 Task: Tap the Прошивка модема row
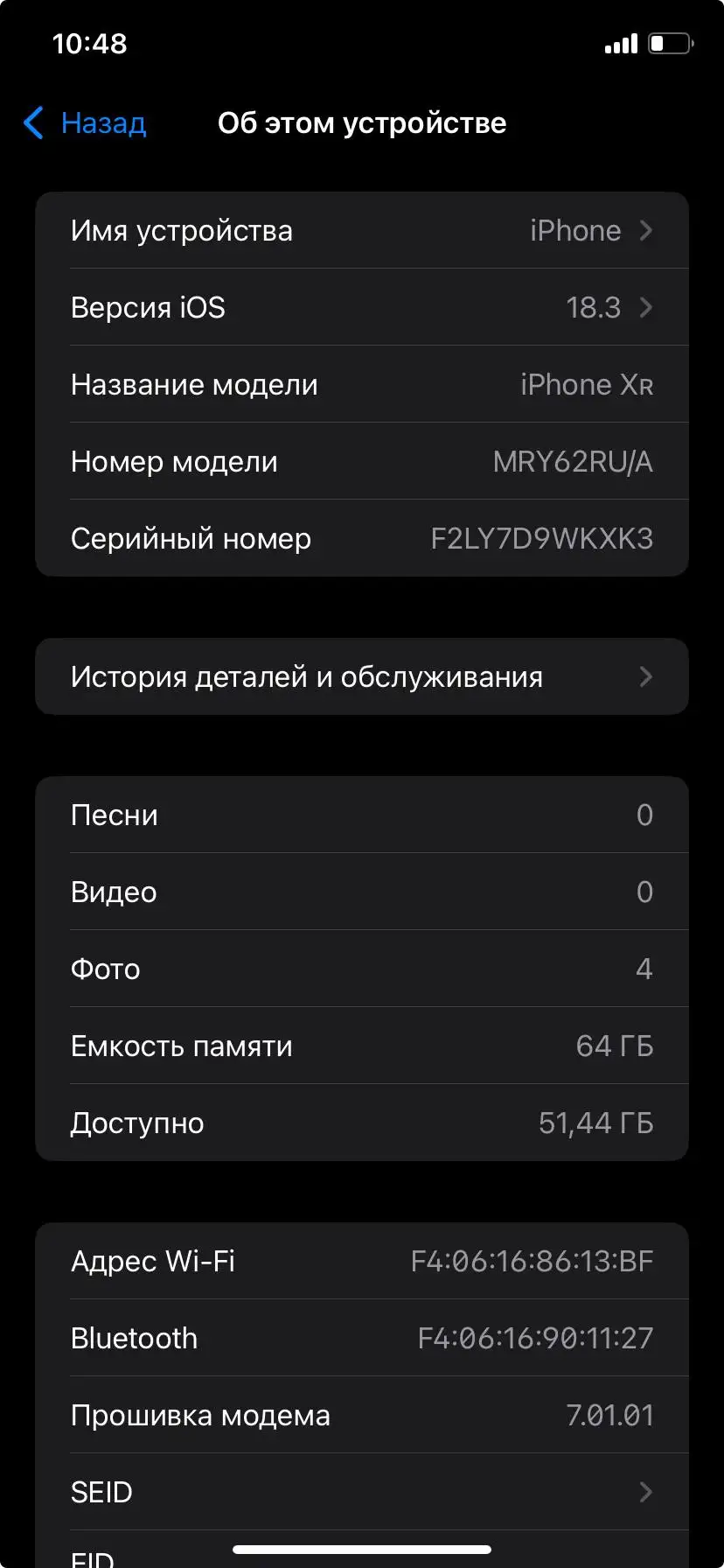362,1415
